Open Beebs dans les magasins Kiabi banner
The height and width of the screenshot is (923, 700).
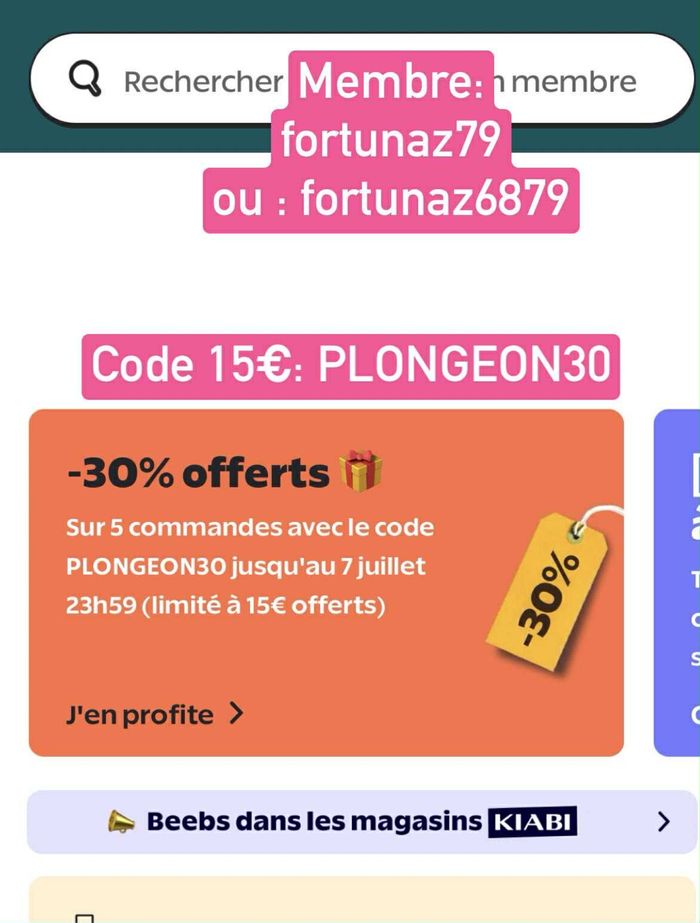[x=361, y=822]
